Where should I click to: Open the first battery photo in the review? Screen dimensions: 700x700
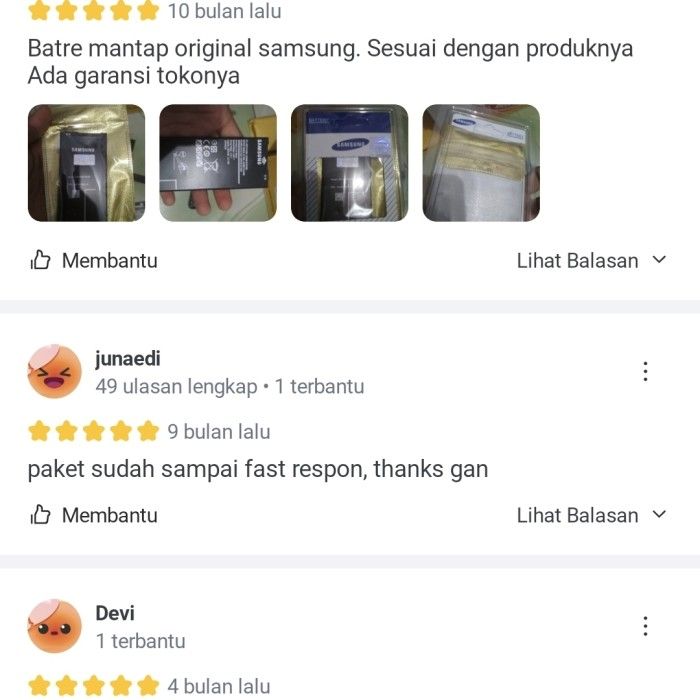pyautogui.click(x=86, y=163)
